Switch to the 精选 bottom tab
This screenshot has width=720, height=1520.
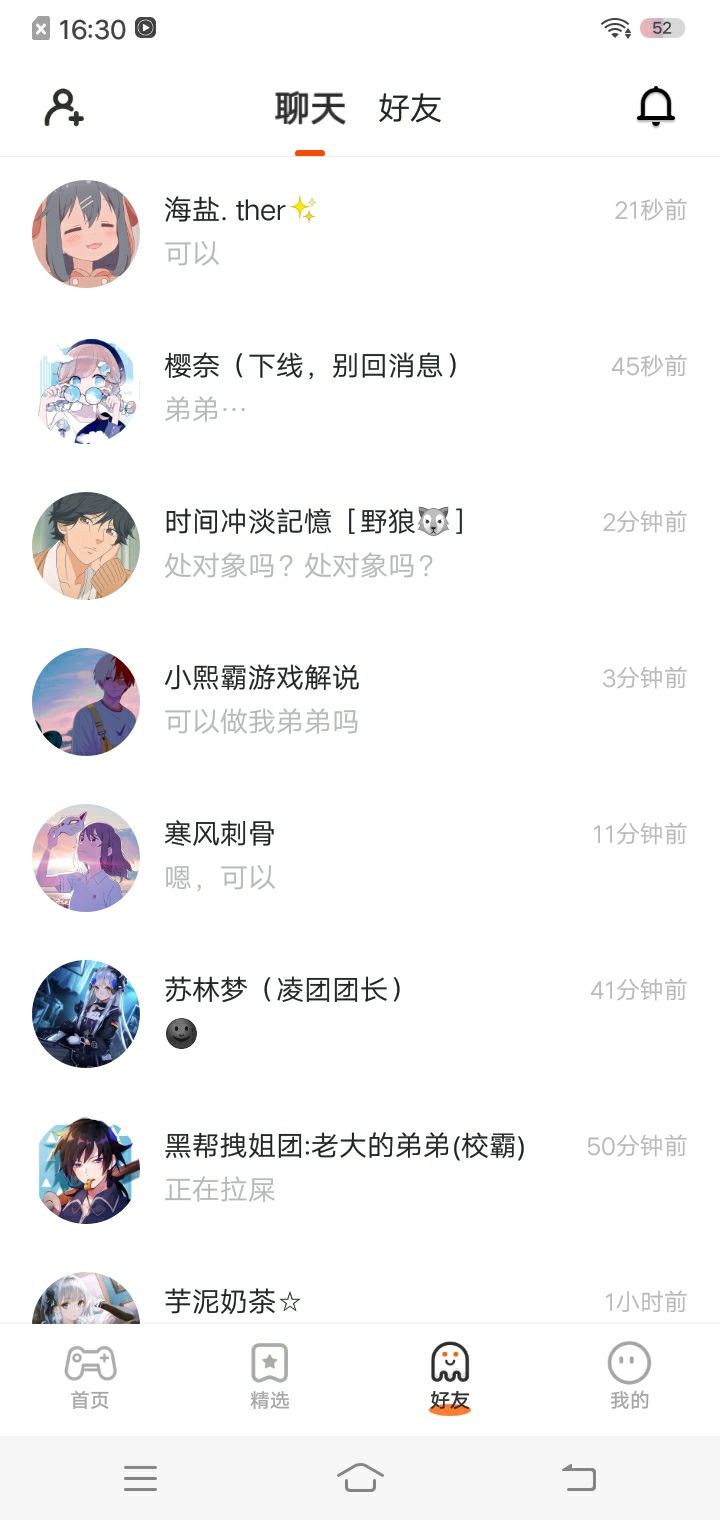coord(270,1376)
